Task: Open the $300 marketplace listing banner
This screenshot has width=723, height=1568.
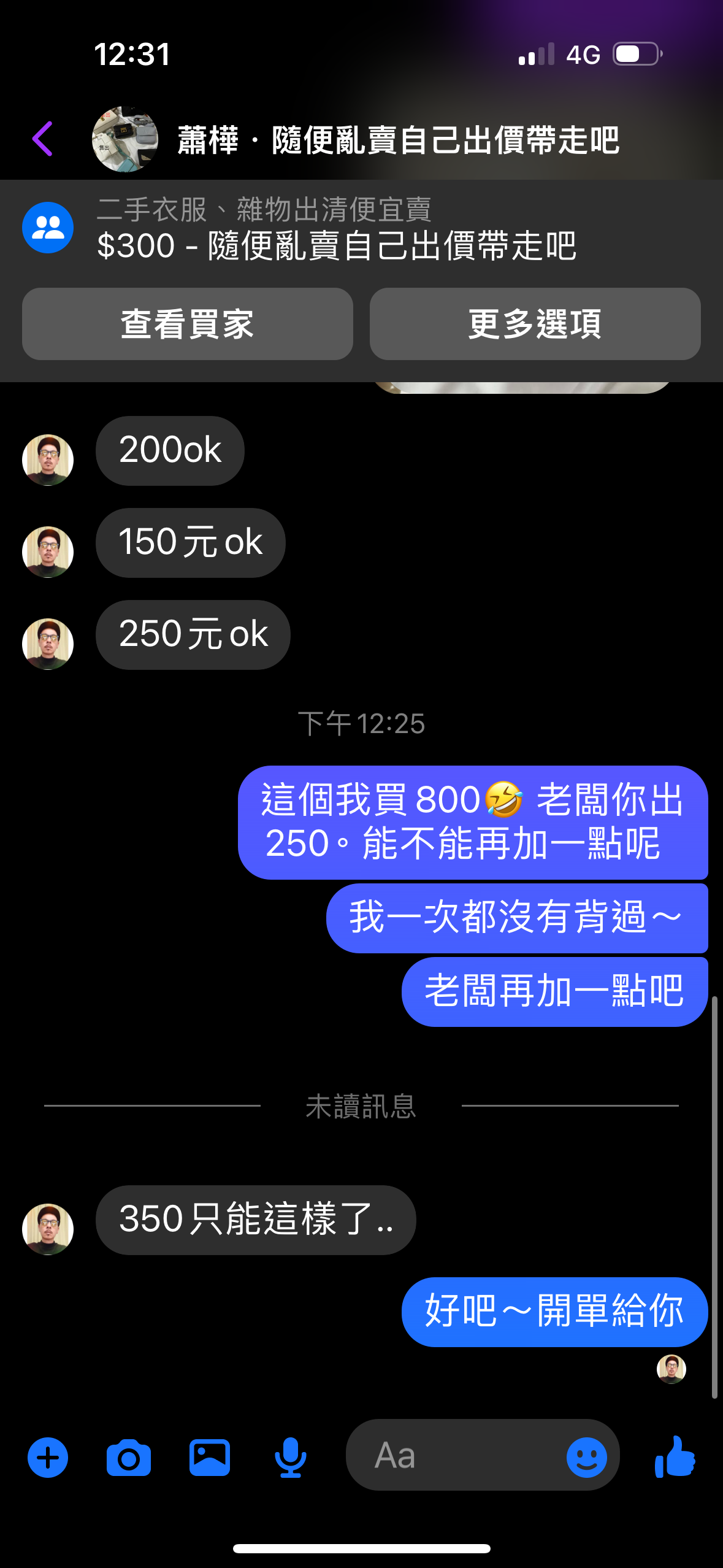Action: 336,229
